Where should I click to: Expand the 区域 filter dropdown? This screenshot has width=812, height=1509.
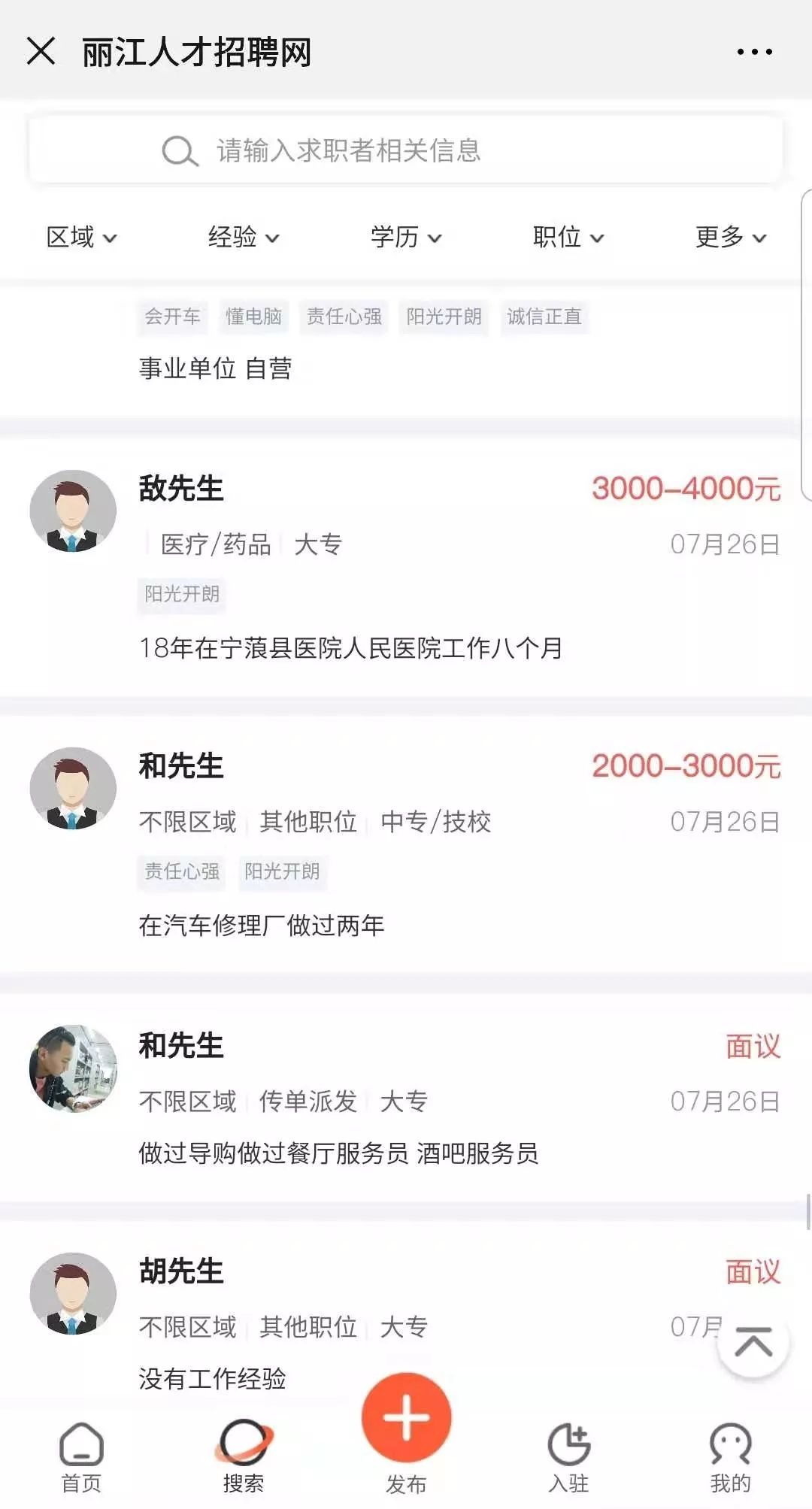click(80, 237)
